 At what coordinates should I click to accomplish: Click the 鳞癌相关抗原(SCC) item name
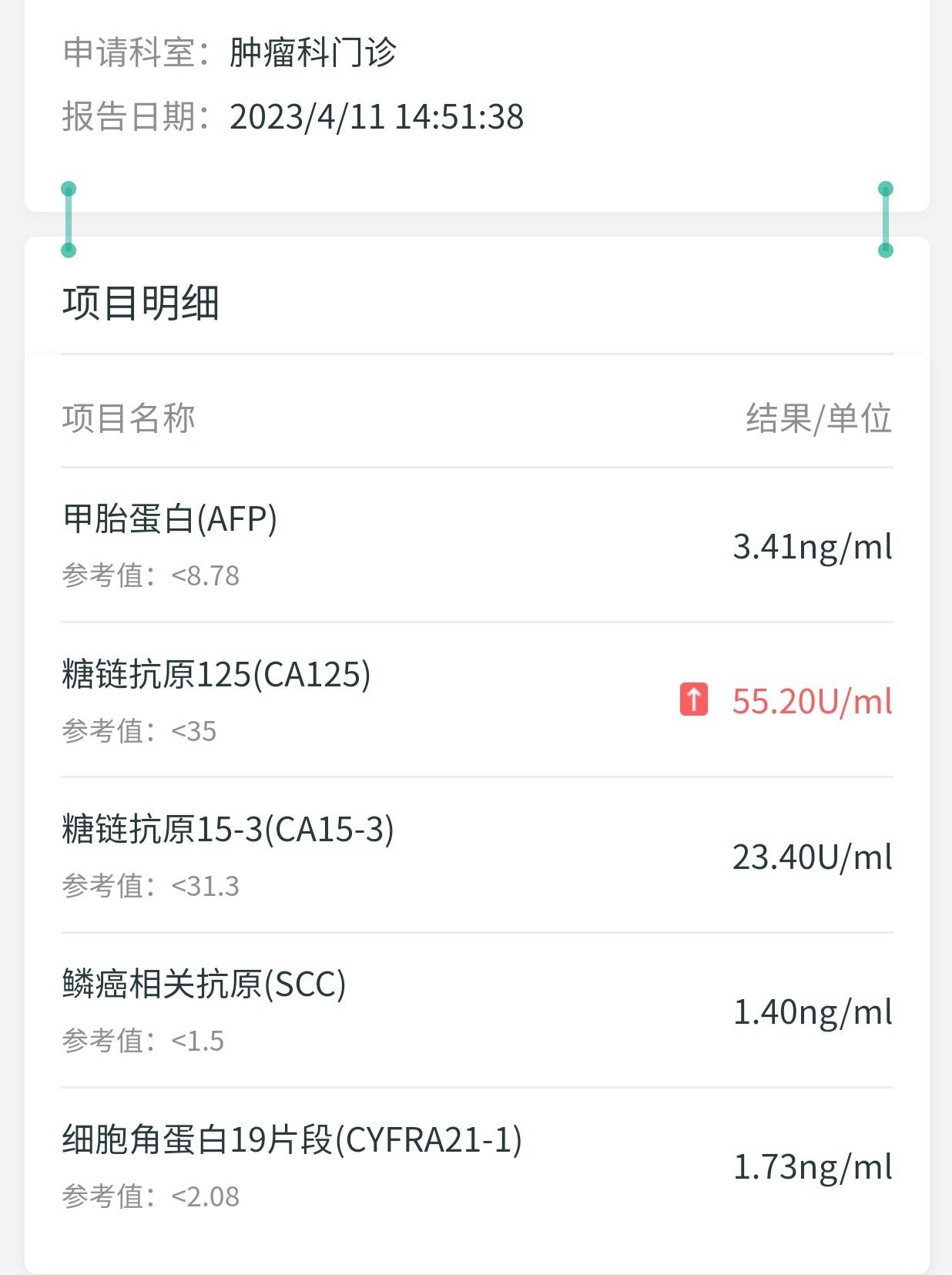[x=204, y=985]
